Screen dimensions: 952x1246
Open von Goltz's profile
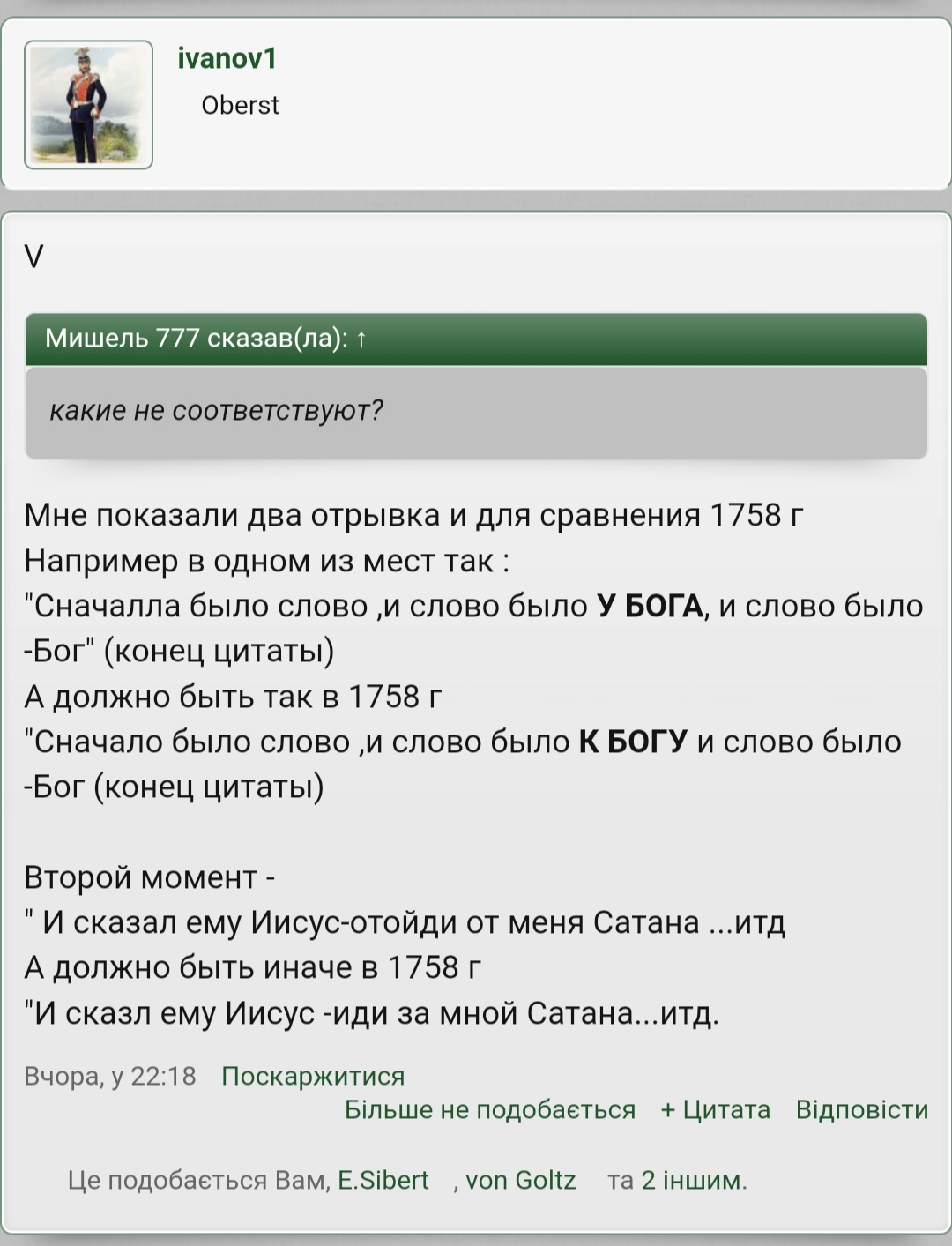520,1180
